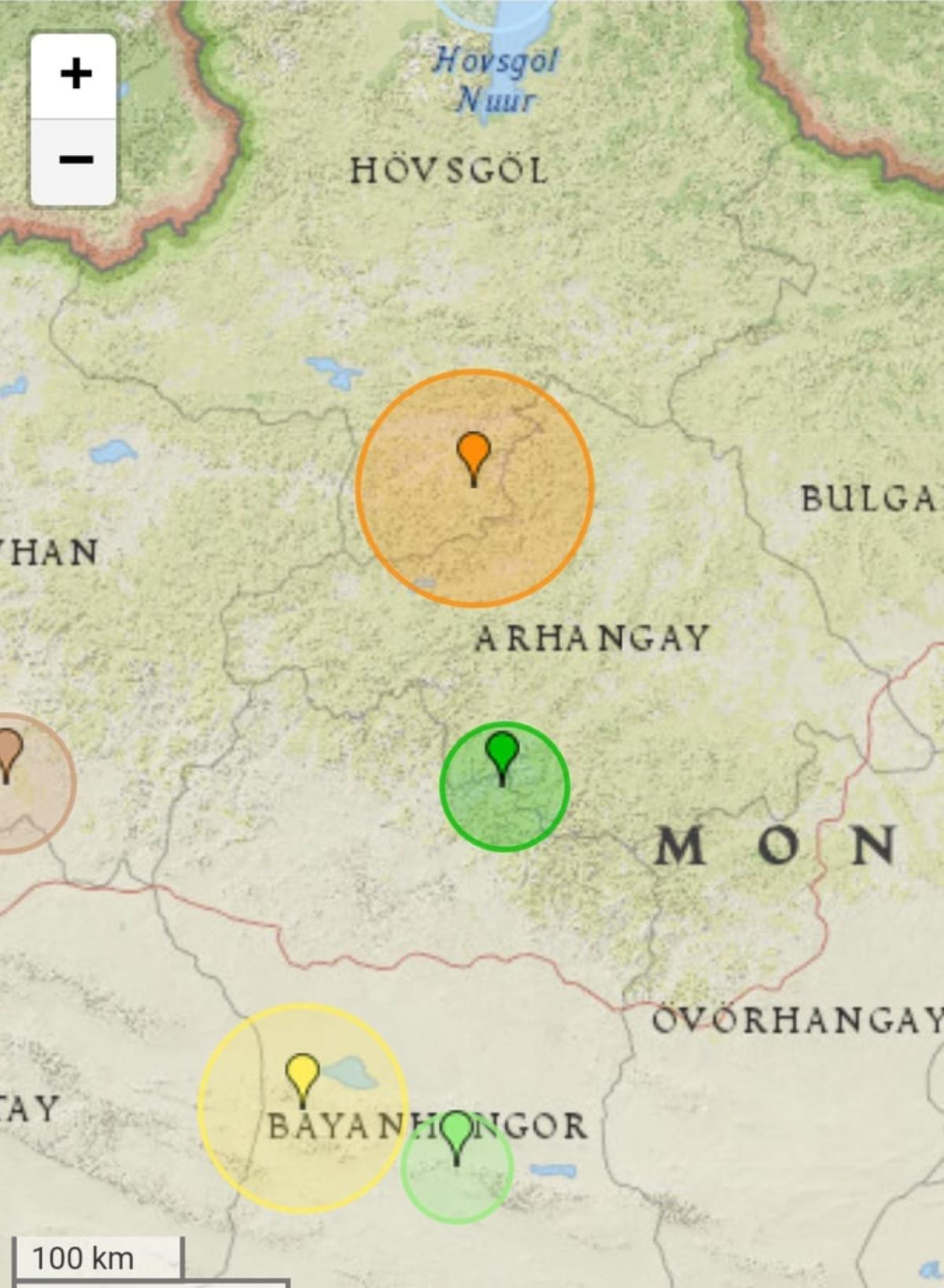Screen dimensions: 944x1288
Task: Select the brown marker at left edge
Action: coord(8,748)
